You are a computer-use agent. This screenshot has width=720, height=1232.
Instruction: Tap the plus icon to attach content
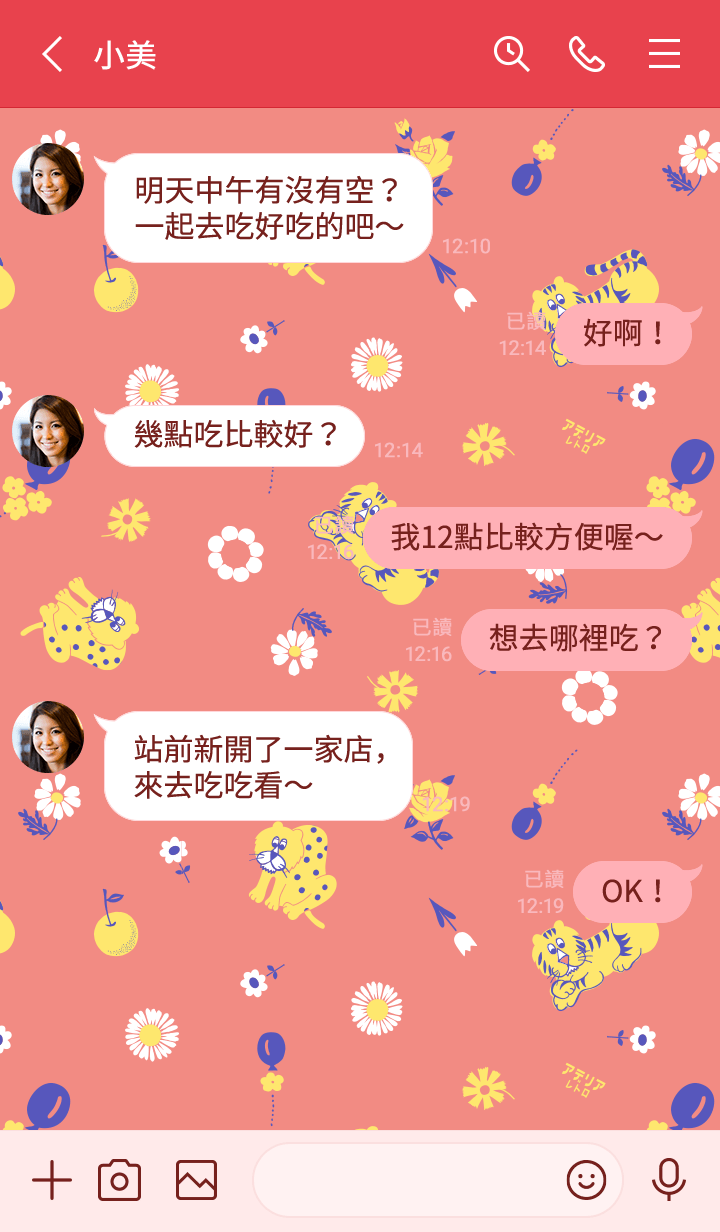[52, 1181]
